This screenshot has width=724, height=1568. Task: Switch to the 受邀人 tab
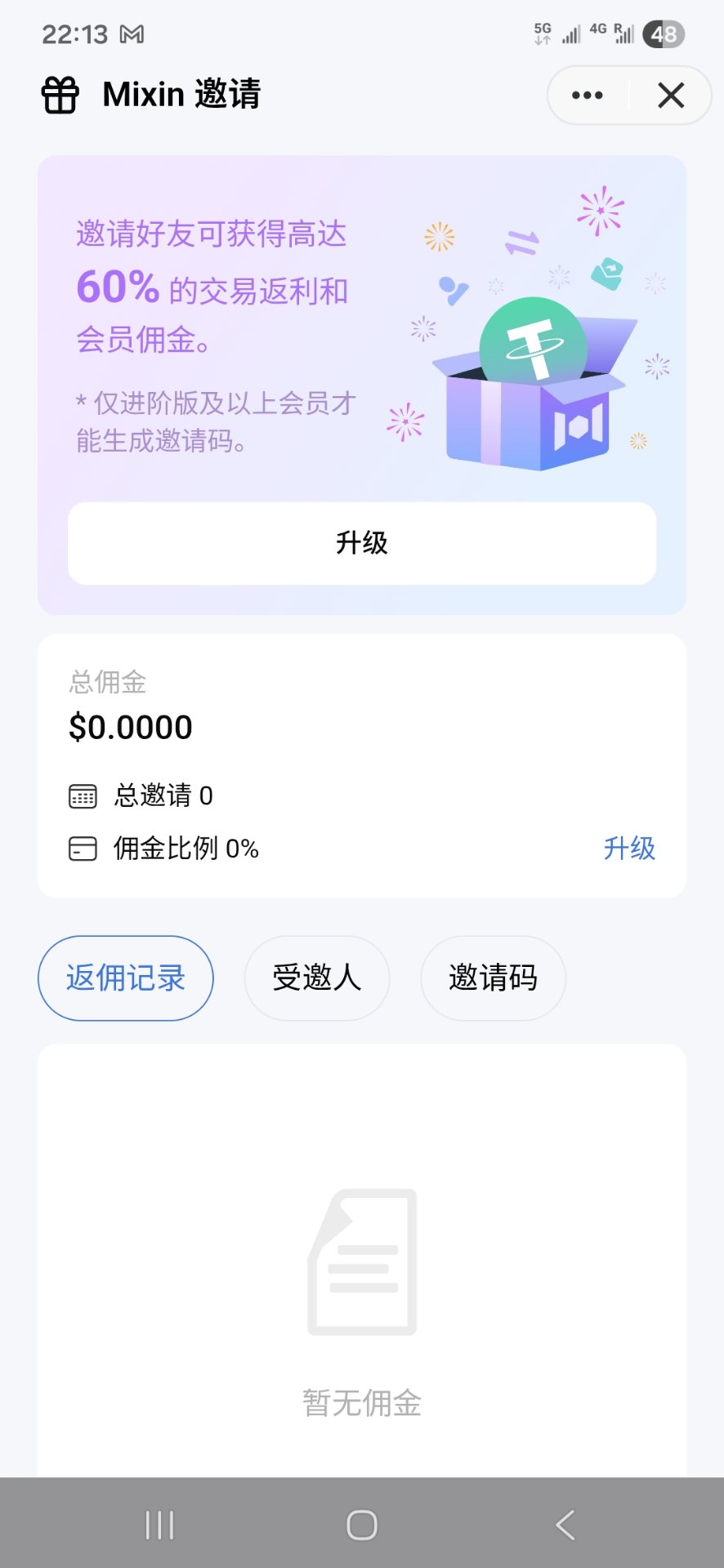(317, 978)
